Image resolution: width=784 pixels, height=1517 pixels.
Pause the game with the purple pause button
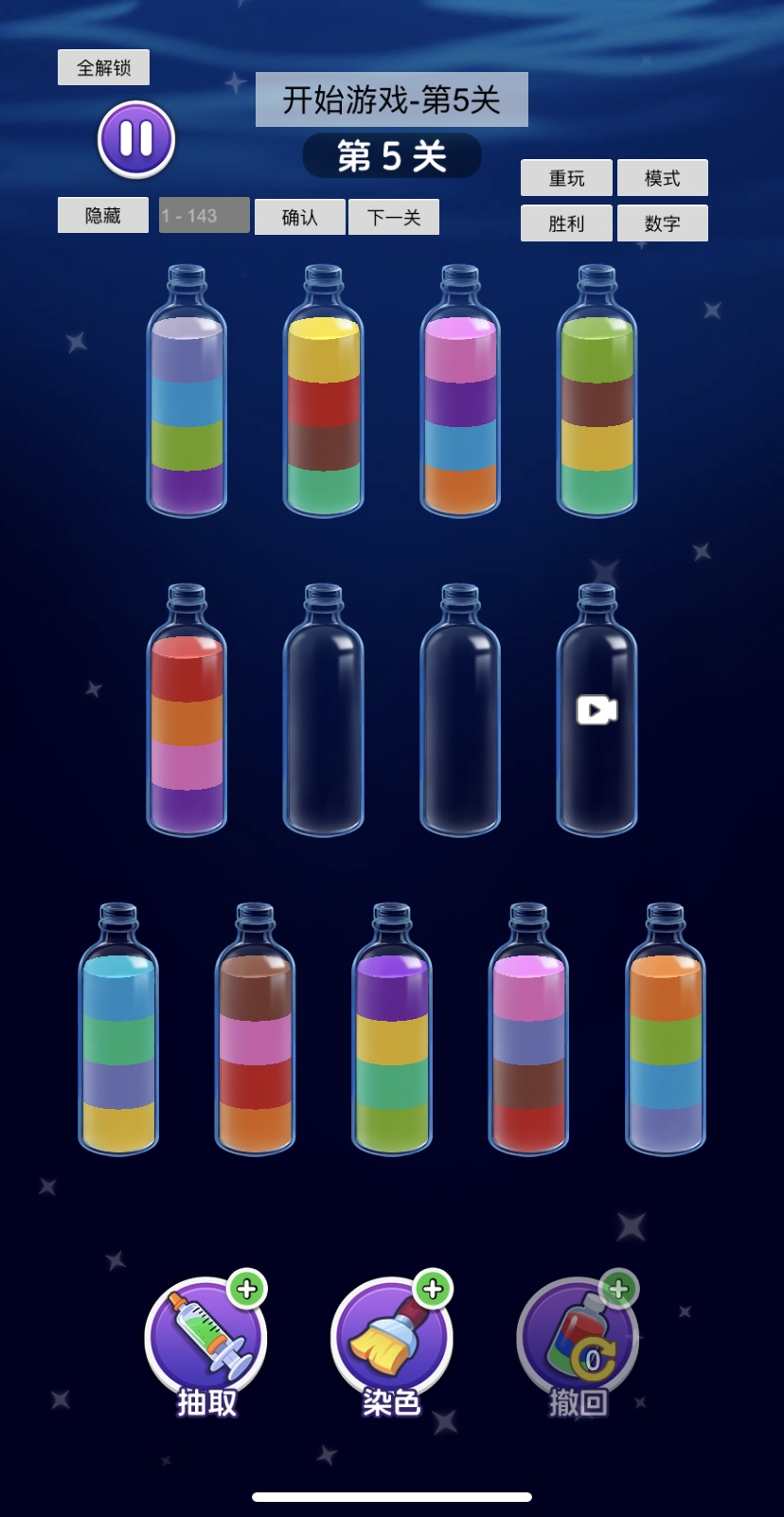coord(136,139)
